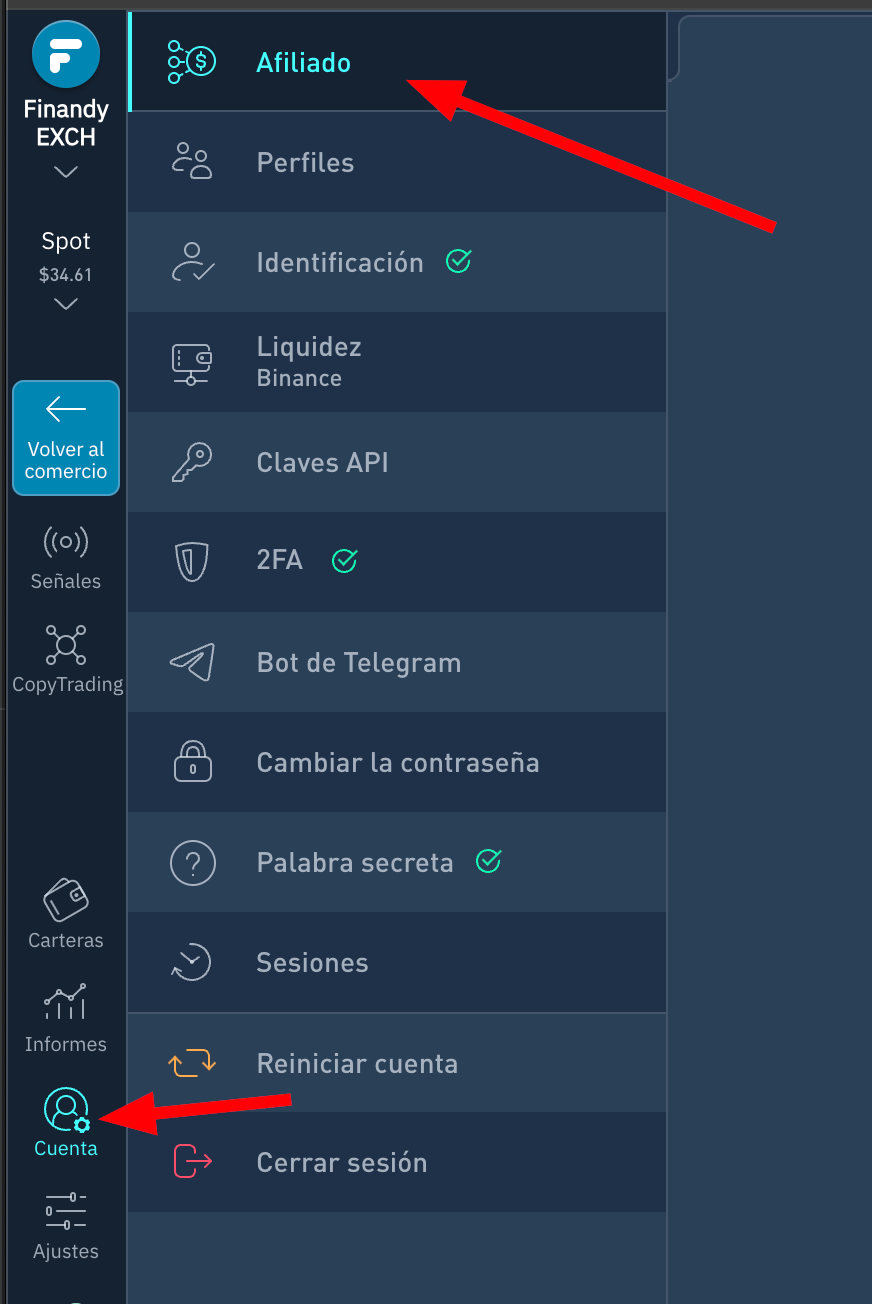Image resolution: width=872 pixels, height=1304 pixels.
Task: Open Palabra secreta
Action: (354, 862)
